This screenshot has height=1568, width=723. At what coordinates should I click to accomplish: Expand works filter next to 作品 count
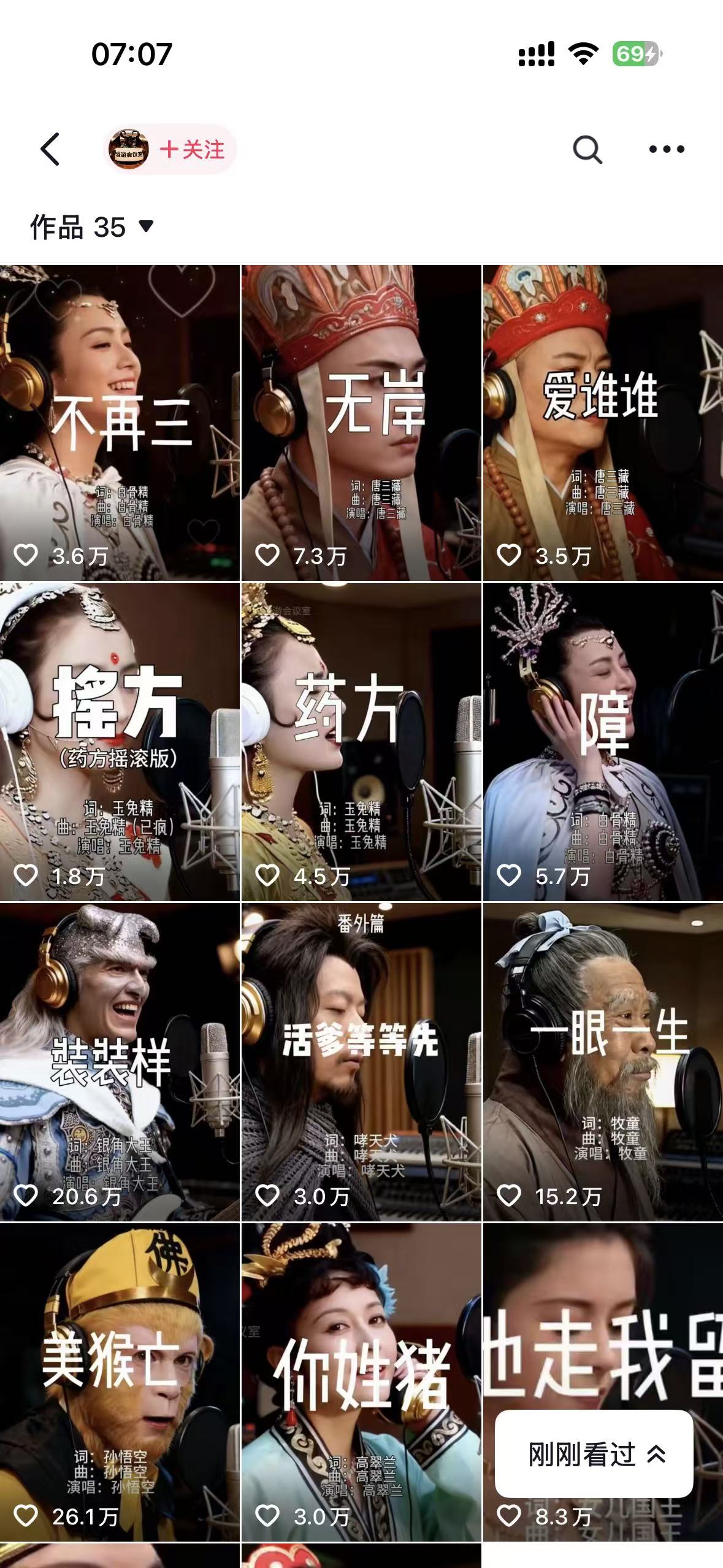pos(146,225)
